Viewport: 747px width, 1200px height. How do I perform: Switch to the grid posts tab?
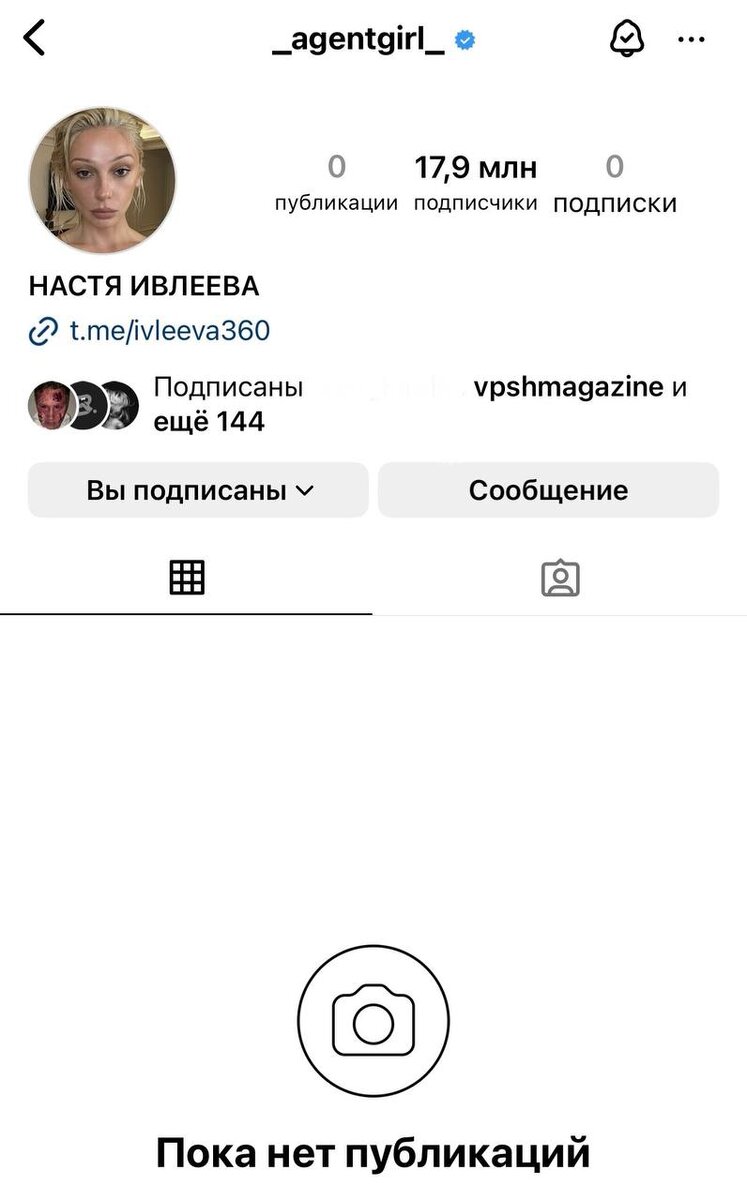pyautogui.click(x=187, y=577)
